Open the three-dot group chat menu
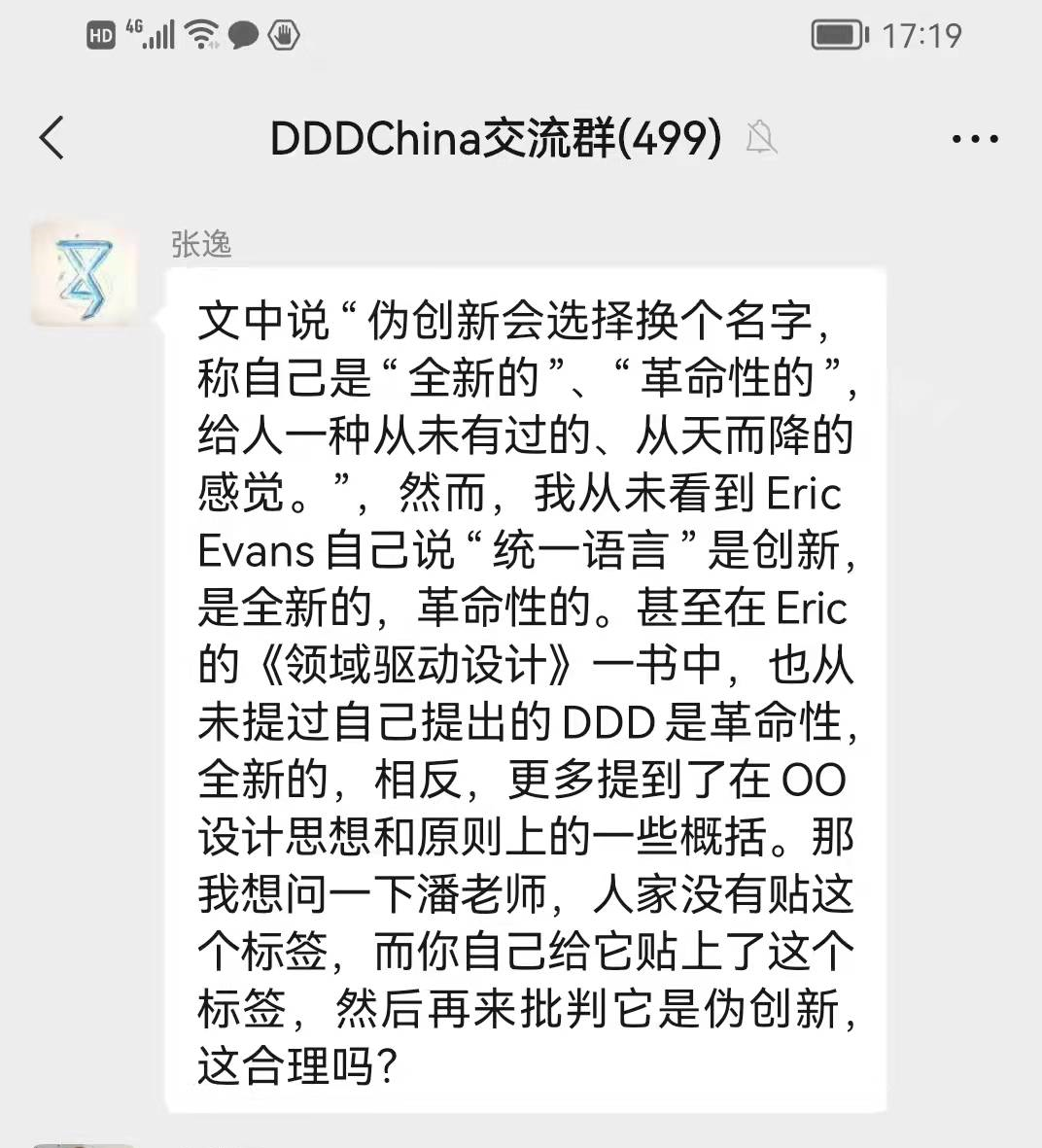This screenshot has height=1148, width=1042. coord(974,139)
